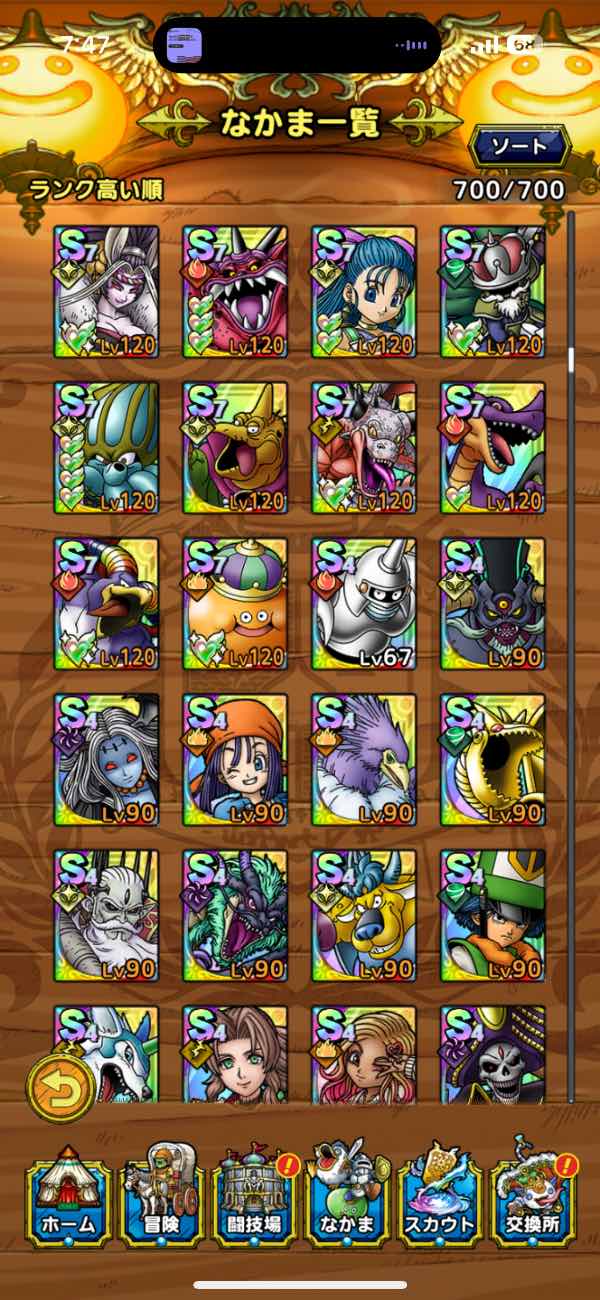Image resolution: width=600 pixels, height=1300 pixels.
Task: Switch to the ホーム tab
Action: click(69, 1201)
